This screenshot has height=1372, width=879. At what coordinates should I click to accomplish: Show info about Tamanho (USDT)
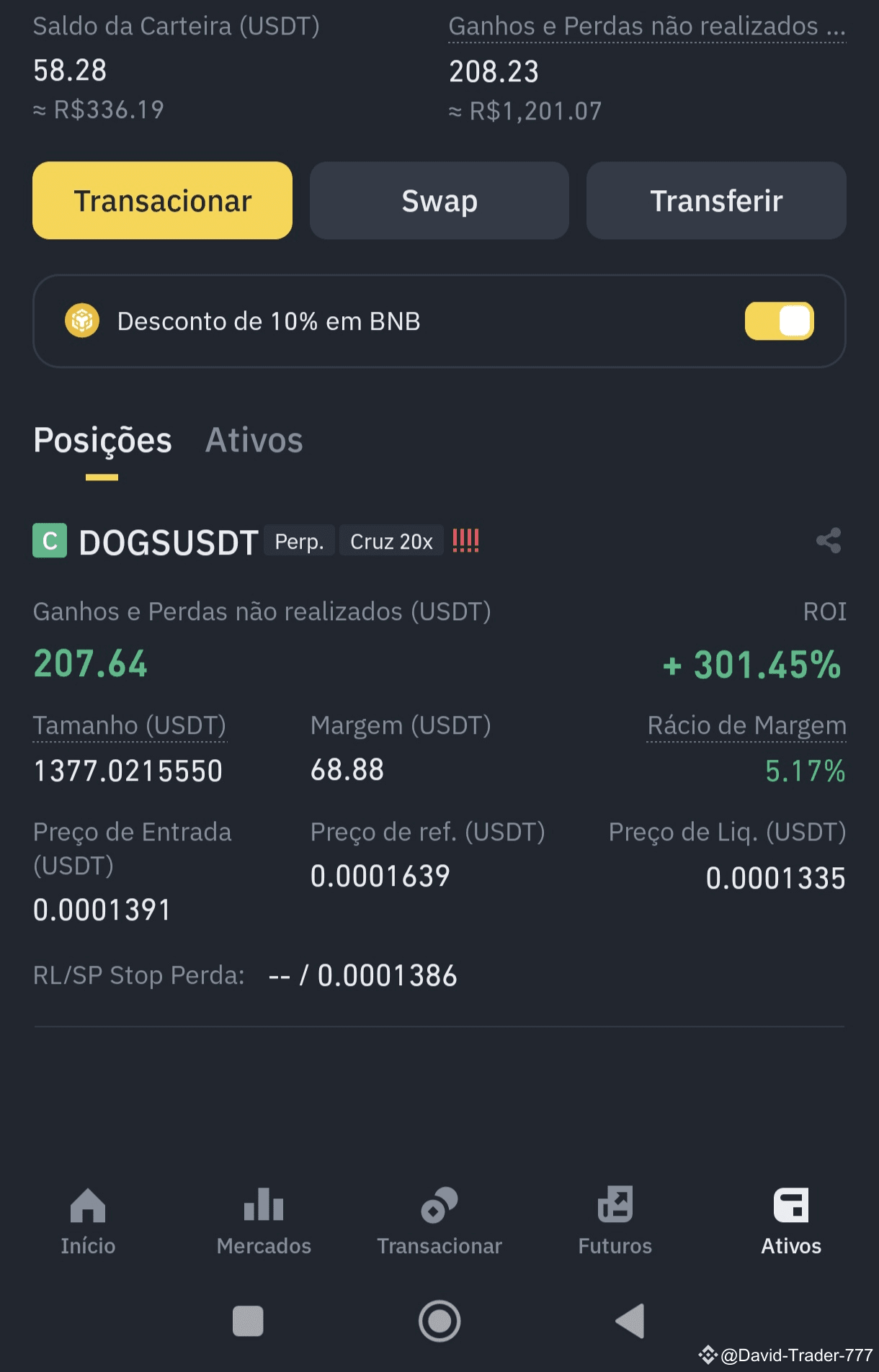(x=130, y=725)
